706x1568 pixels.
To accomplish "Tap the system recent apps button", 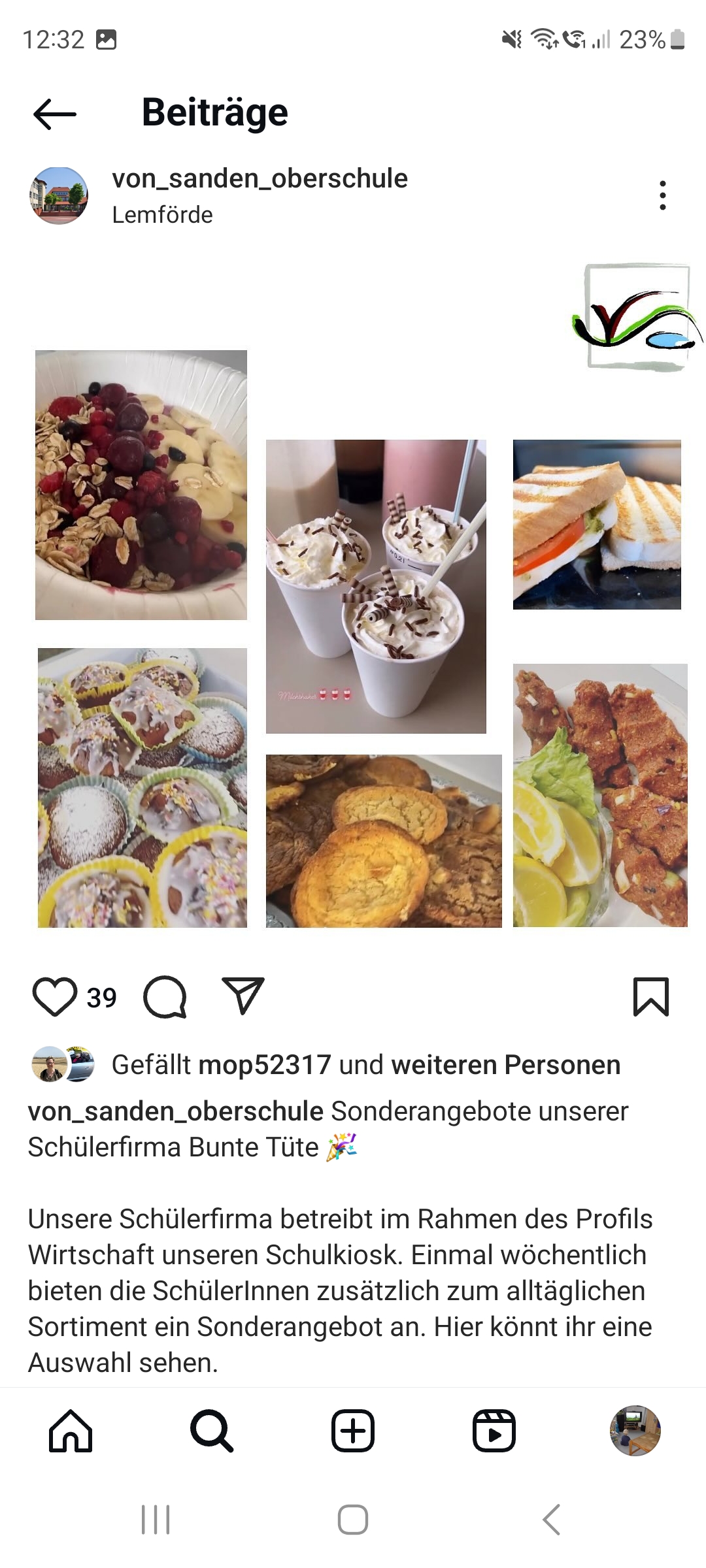I will click(x=156, y=1520).
